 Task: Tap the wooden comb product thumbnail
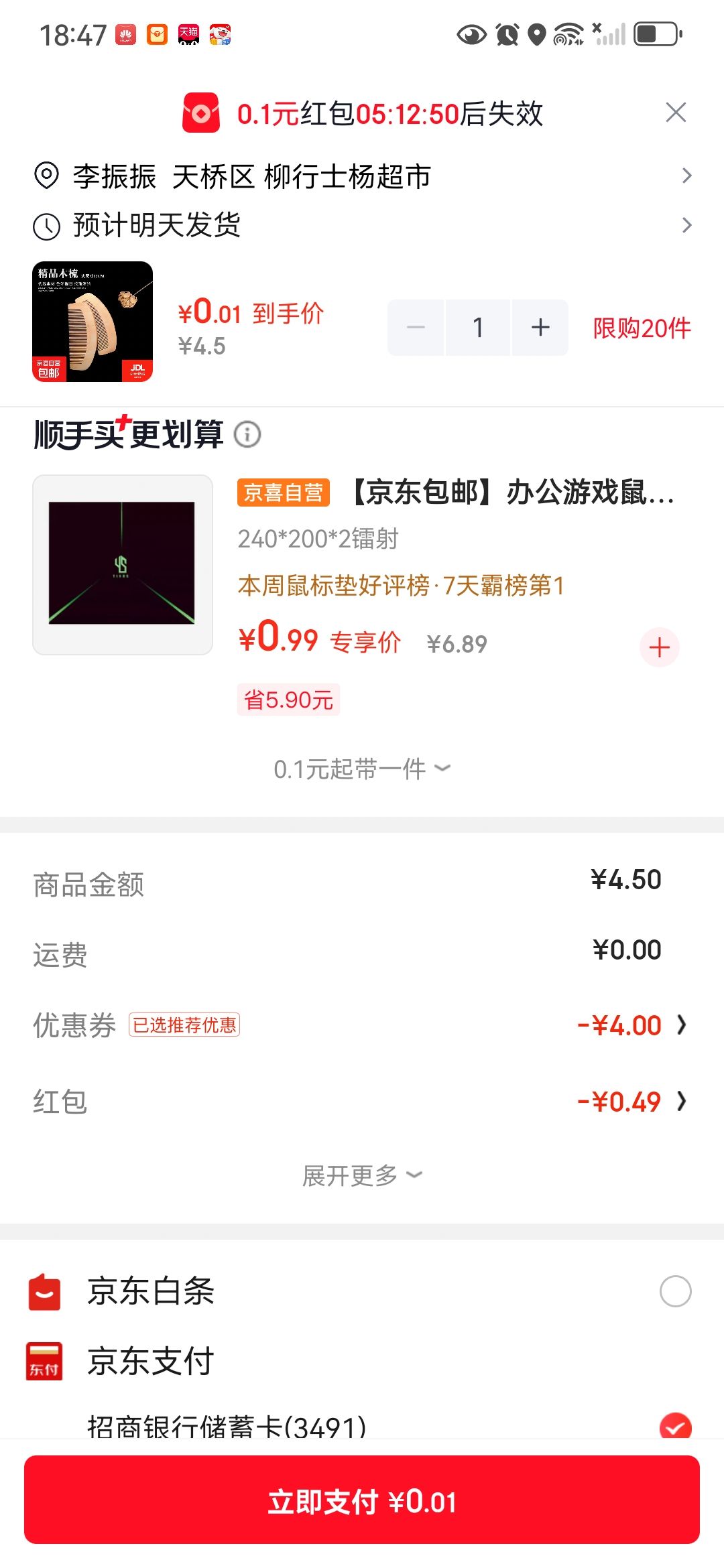coord(93,322)
